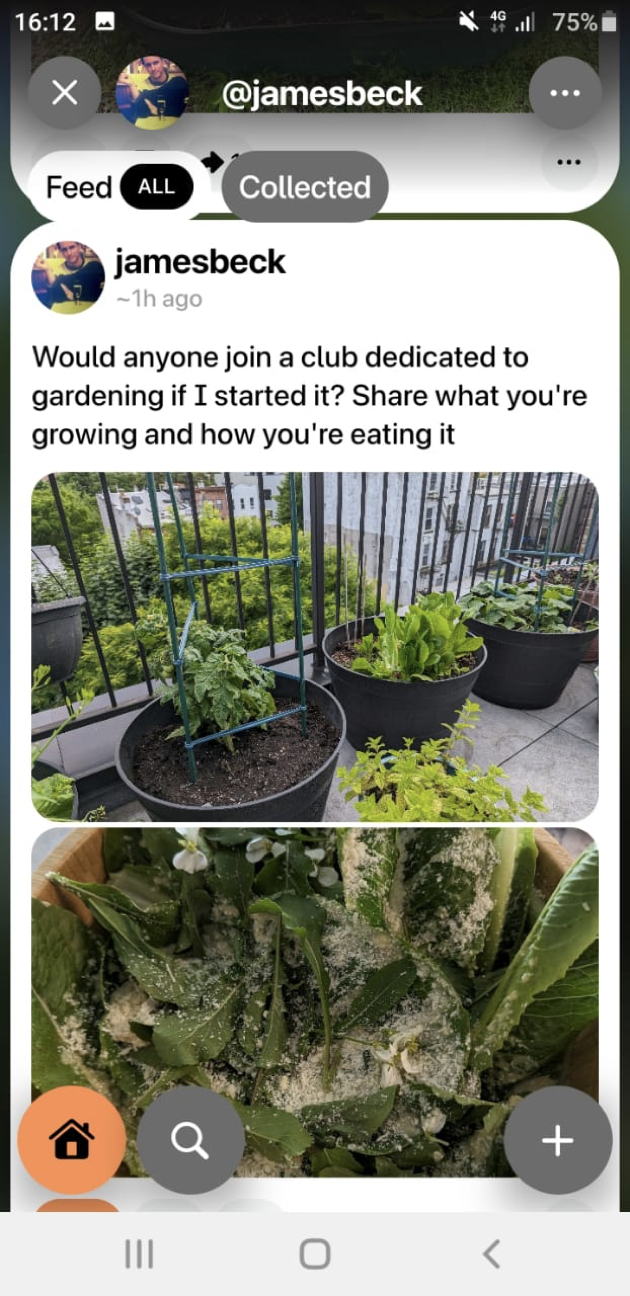Screen dimensions: 630x1296
Task: Close the @jamesbeck profile view
Action: pos(65,93)
